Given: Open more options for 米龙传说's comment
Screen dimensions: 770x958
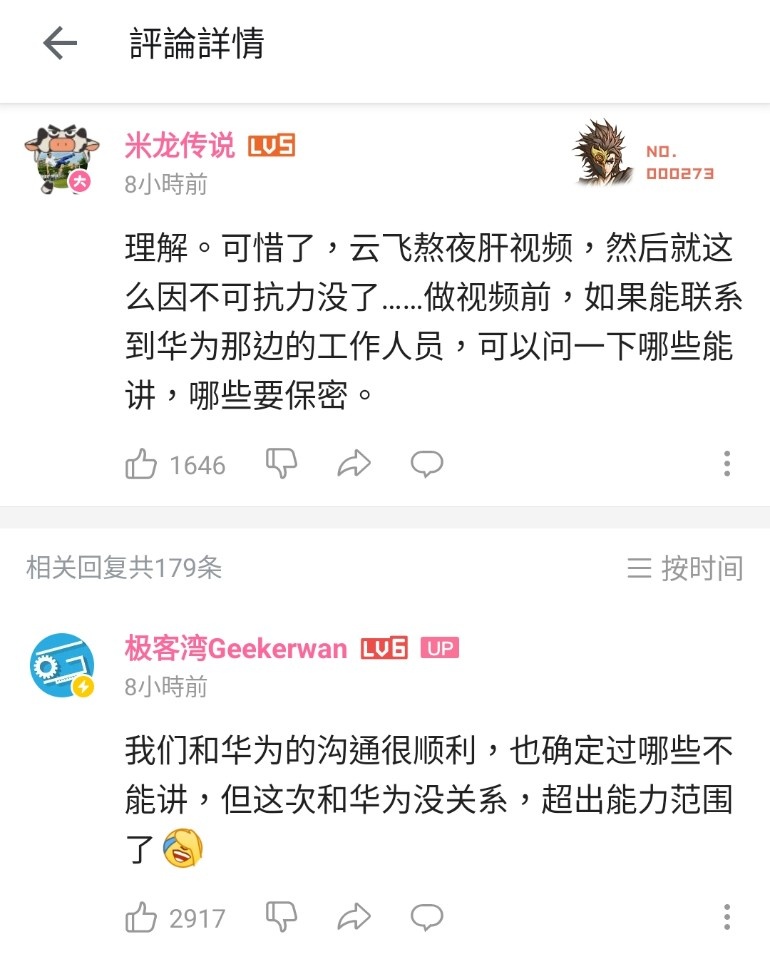Looking at the screenshot, I should [x=727, y=463].
